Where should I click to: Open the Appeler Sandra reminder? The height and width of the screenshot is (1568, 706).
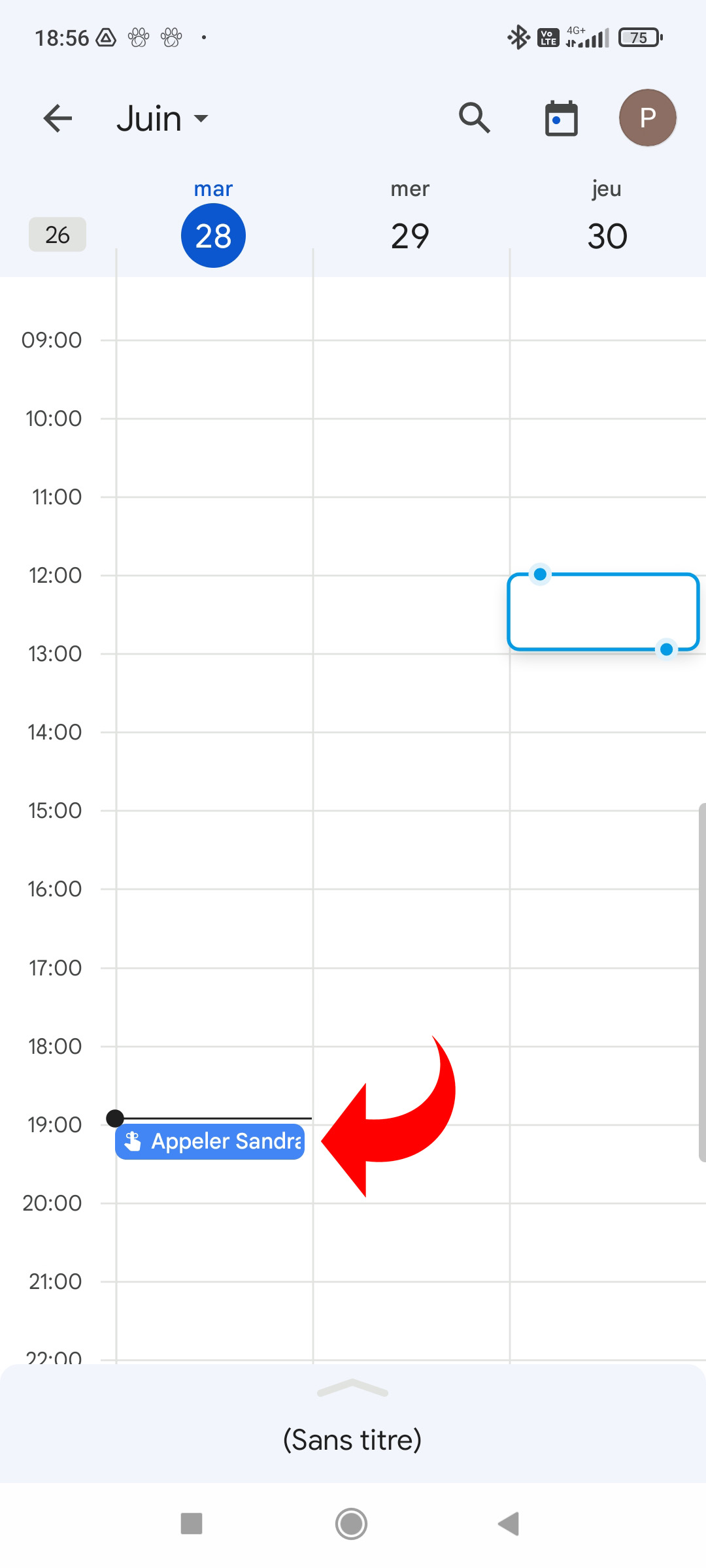pos(210,1141)
